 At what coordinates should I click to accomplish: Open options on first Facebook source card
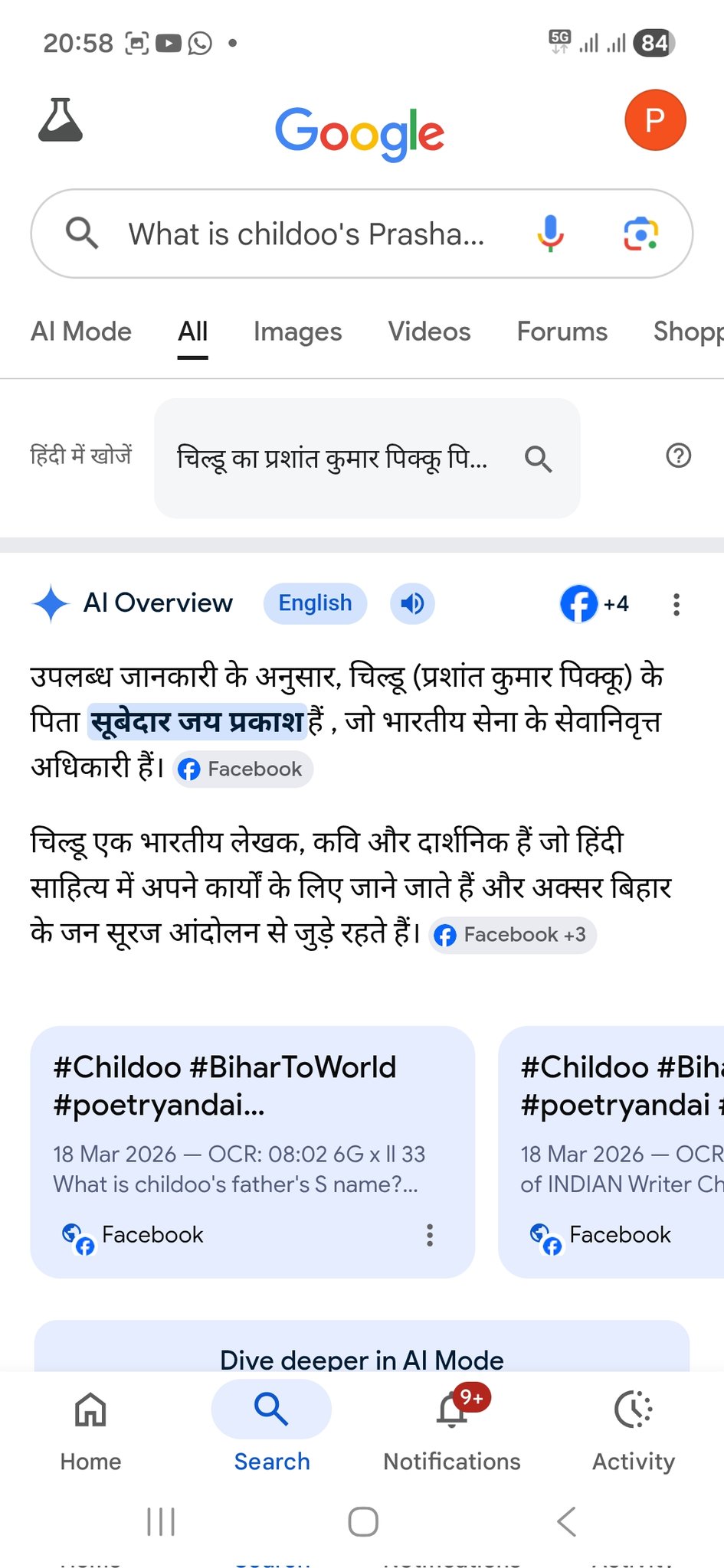tap(430, 1234)
